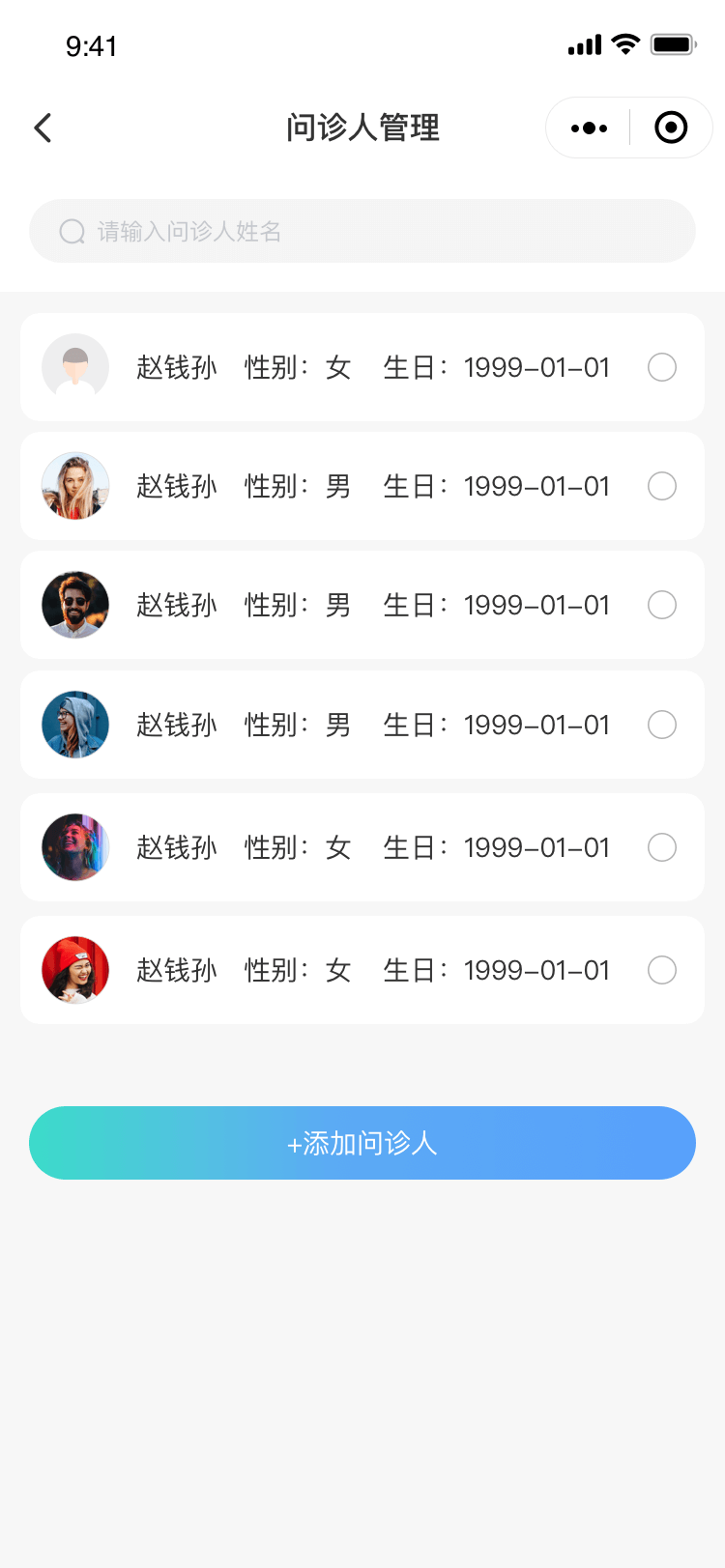Go back from 问诊人管理 page

click(x=43, y=128)
